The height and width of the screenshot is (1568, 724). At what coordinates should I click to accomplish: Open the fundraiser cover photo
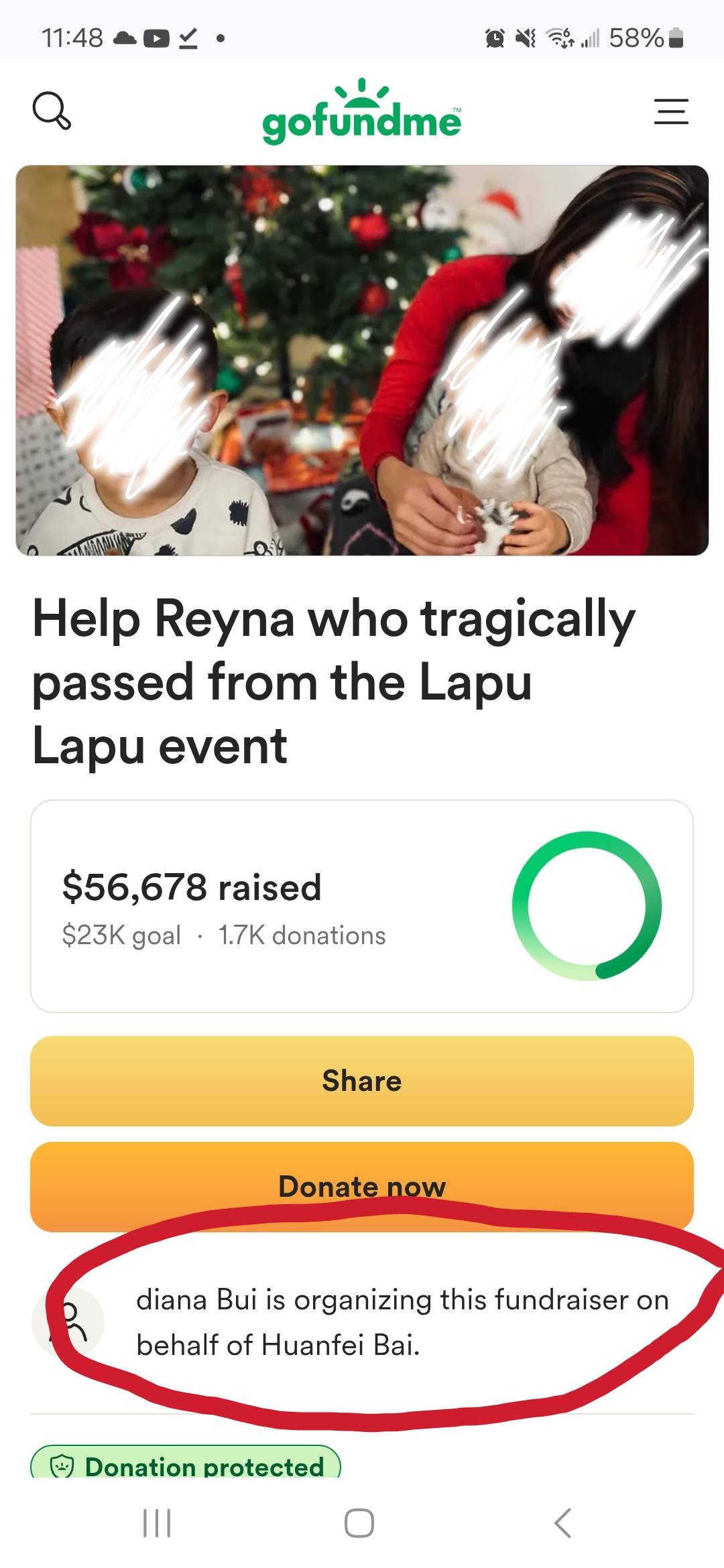[x=362, y=361]
